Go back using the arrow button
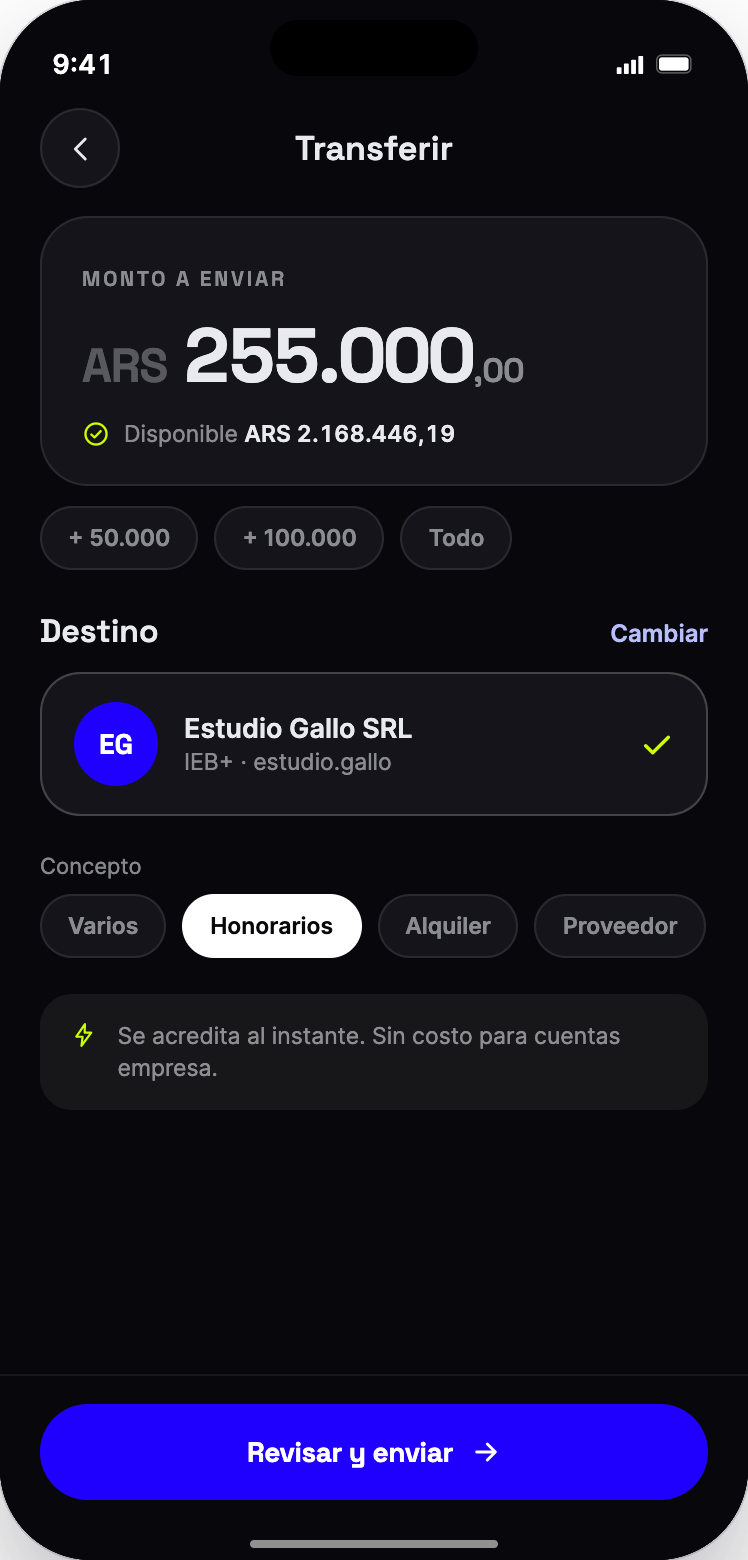 pos(80,149)
